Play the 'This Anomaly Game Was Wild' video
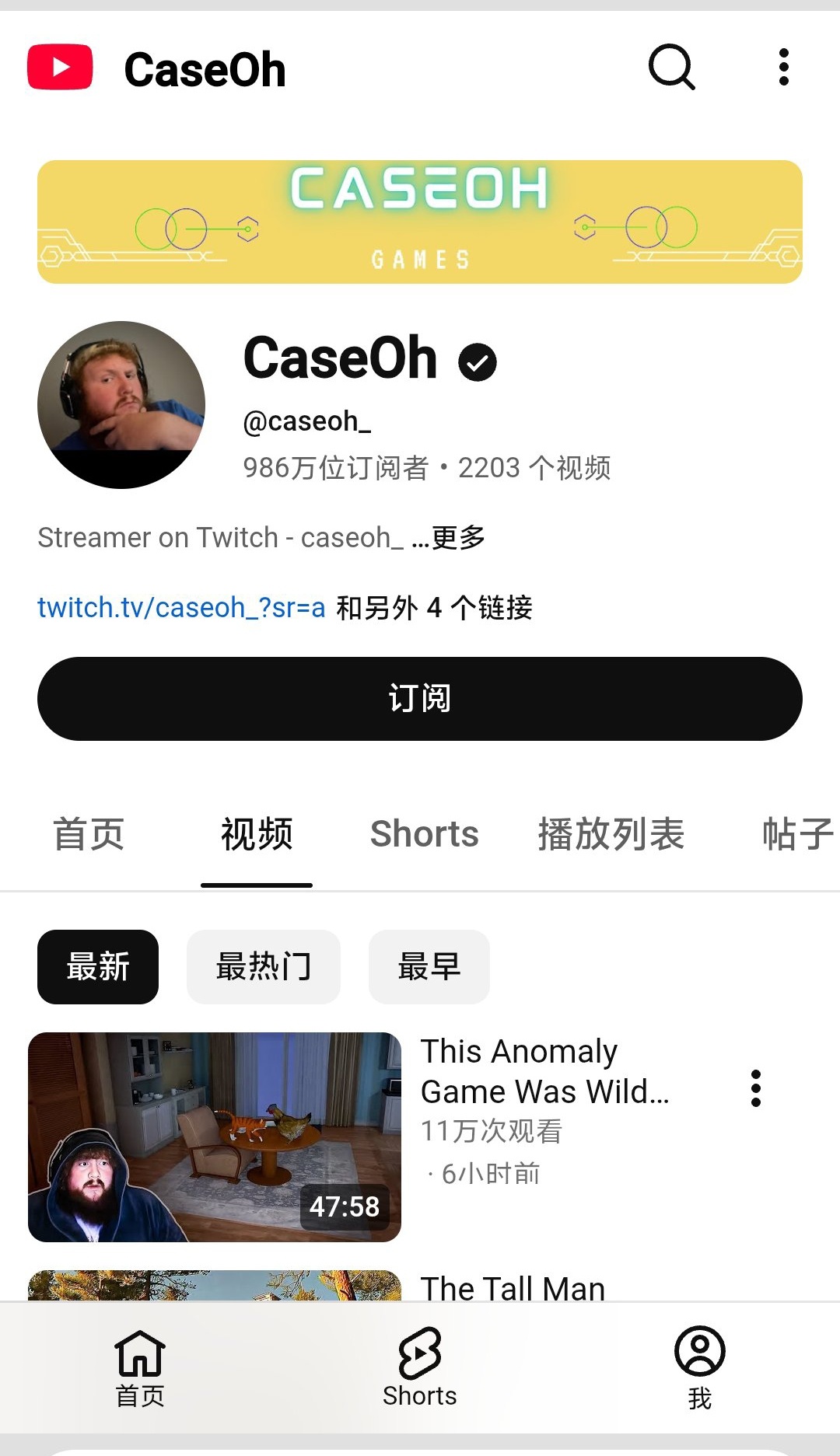The height and width of the screenshot is (1456, 840). pos(215,1137)
